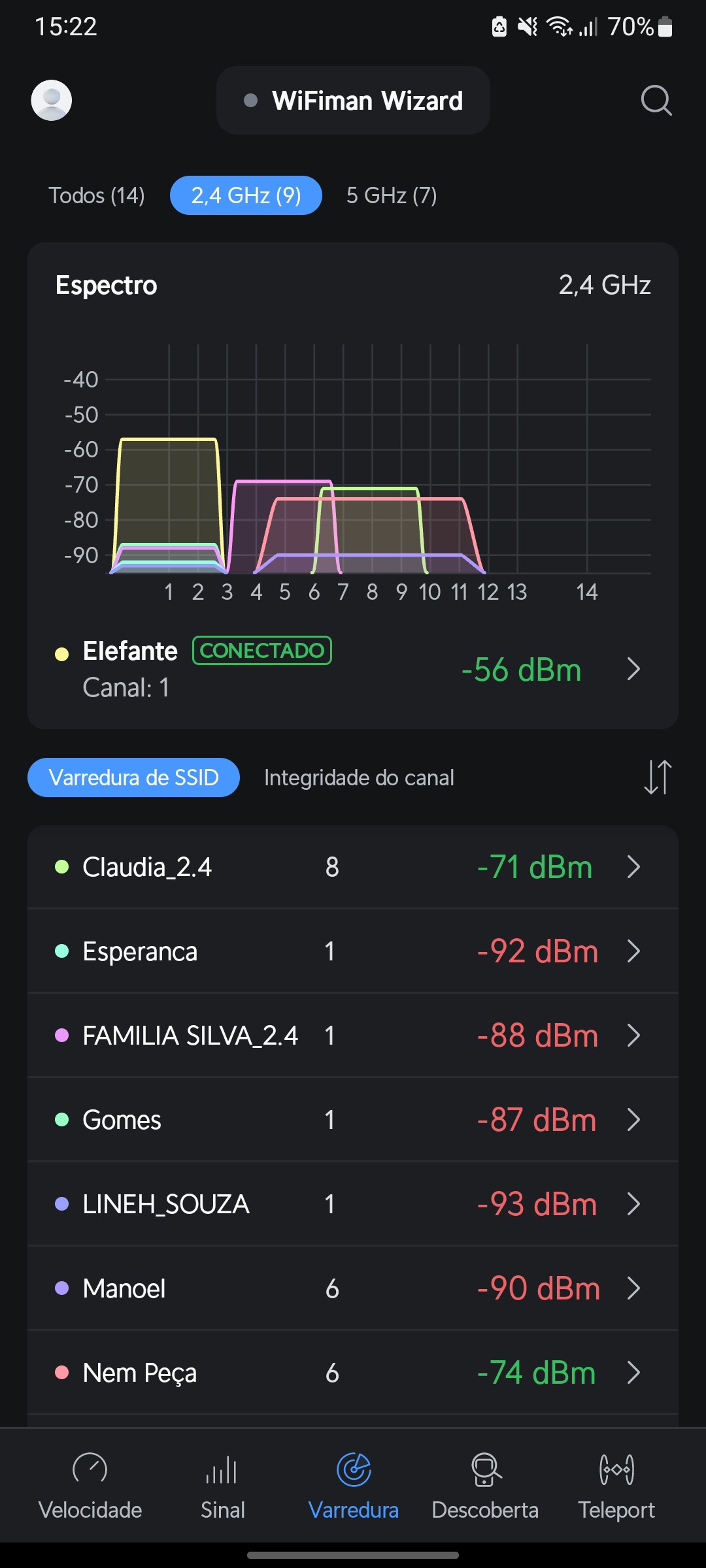Switch to Integridade do canal
The height and width of the screenshot is (1568, 706).
tap(359, 777)
